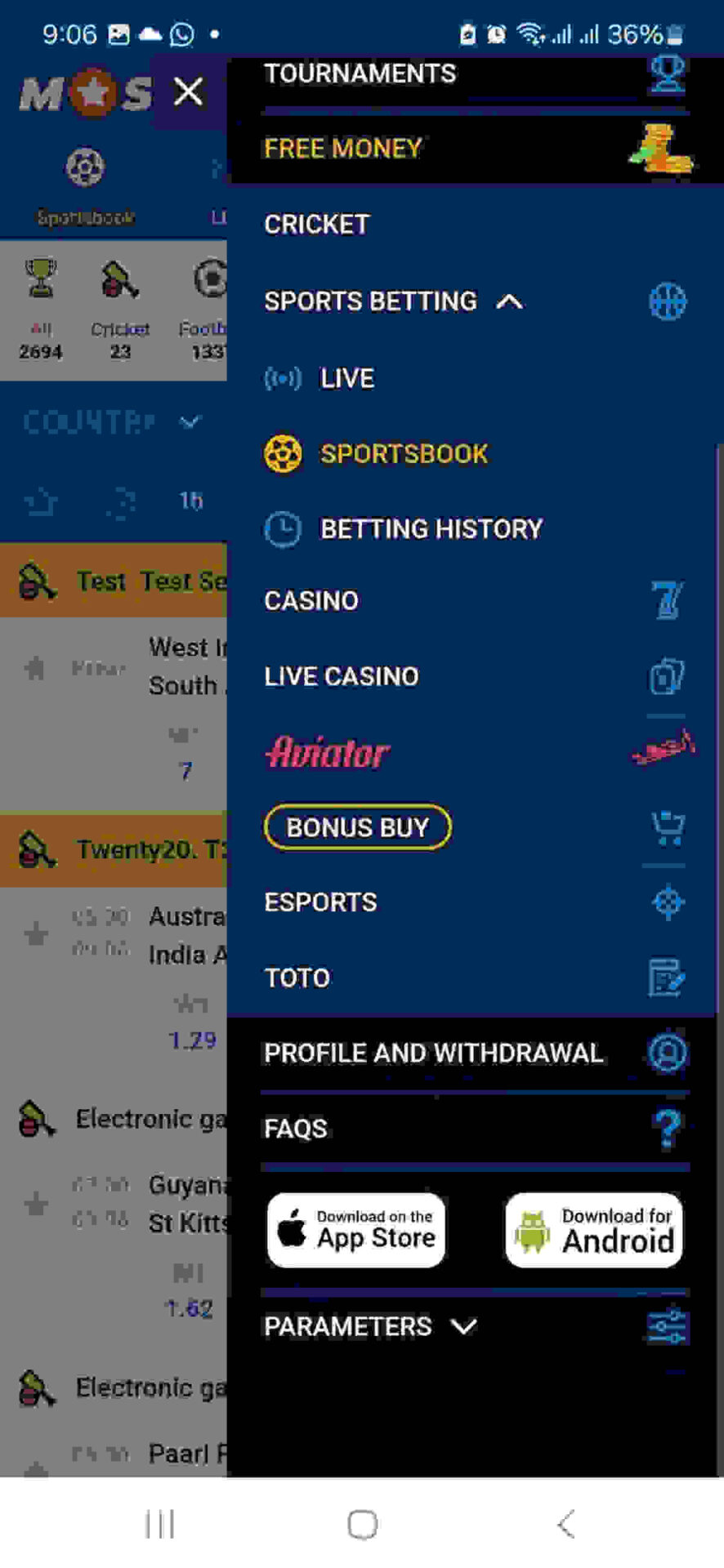The height and width of the screenshot is (1568, 724).
Task: Collapse the Sports Betting submenu
Action: pyautogui.click(x=509, y=302)
